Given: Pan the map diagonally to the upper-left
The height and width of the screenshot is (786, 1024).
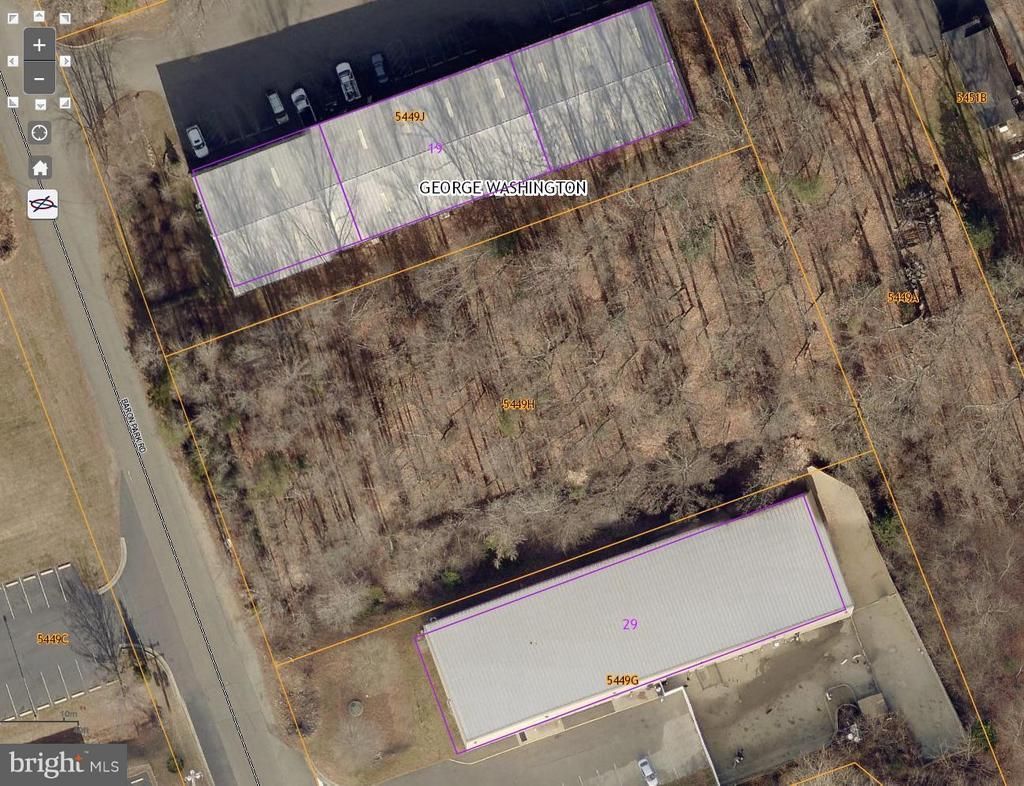Looking at the screenshot, I should coord(12,17).
